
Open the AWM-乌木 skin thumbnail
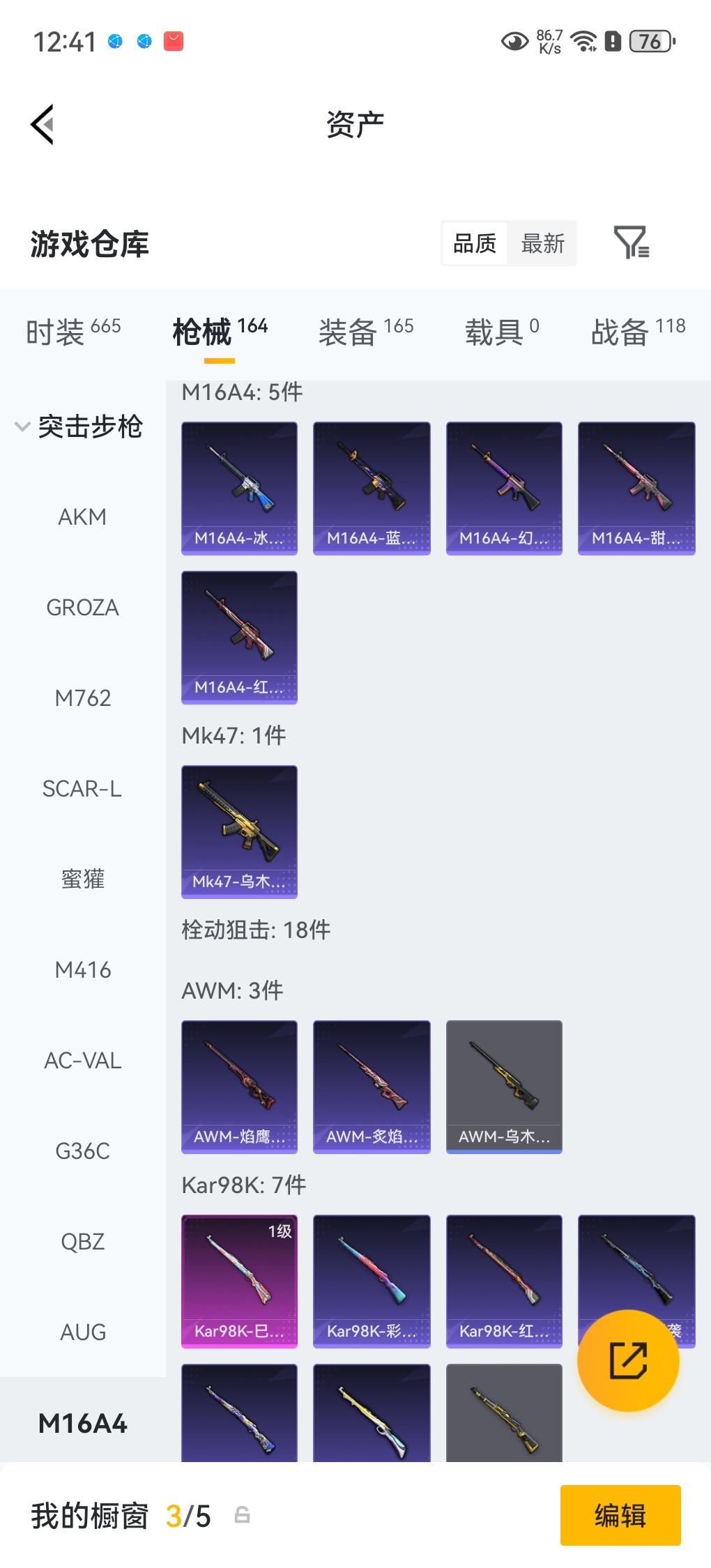[x=503, y=1087]
